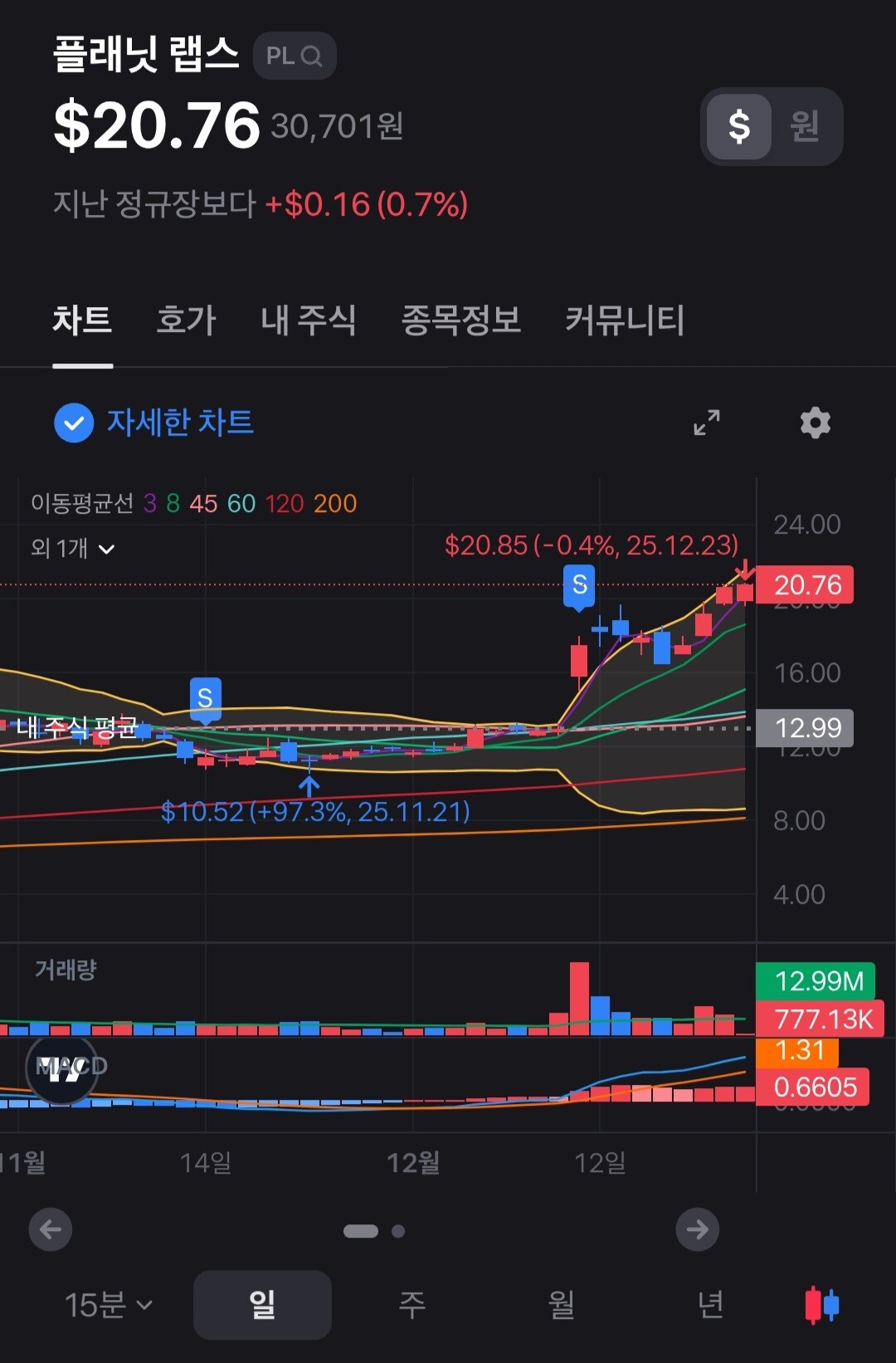This screenshot has width=896, height=1363.
Task: Select the 월 monthly chart period
Action: [x=562, y=1305]
